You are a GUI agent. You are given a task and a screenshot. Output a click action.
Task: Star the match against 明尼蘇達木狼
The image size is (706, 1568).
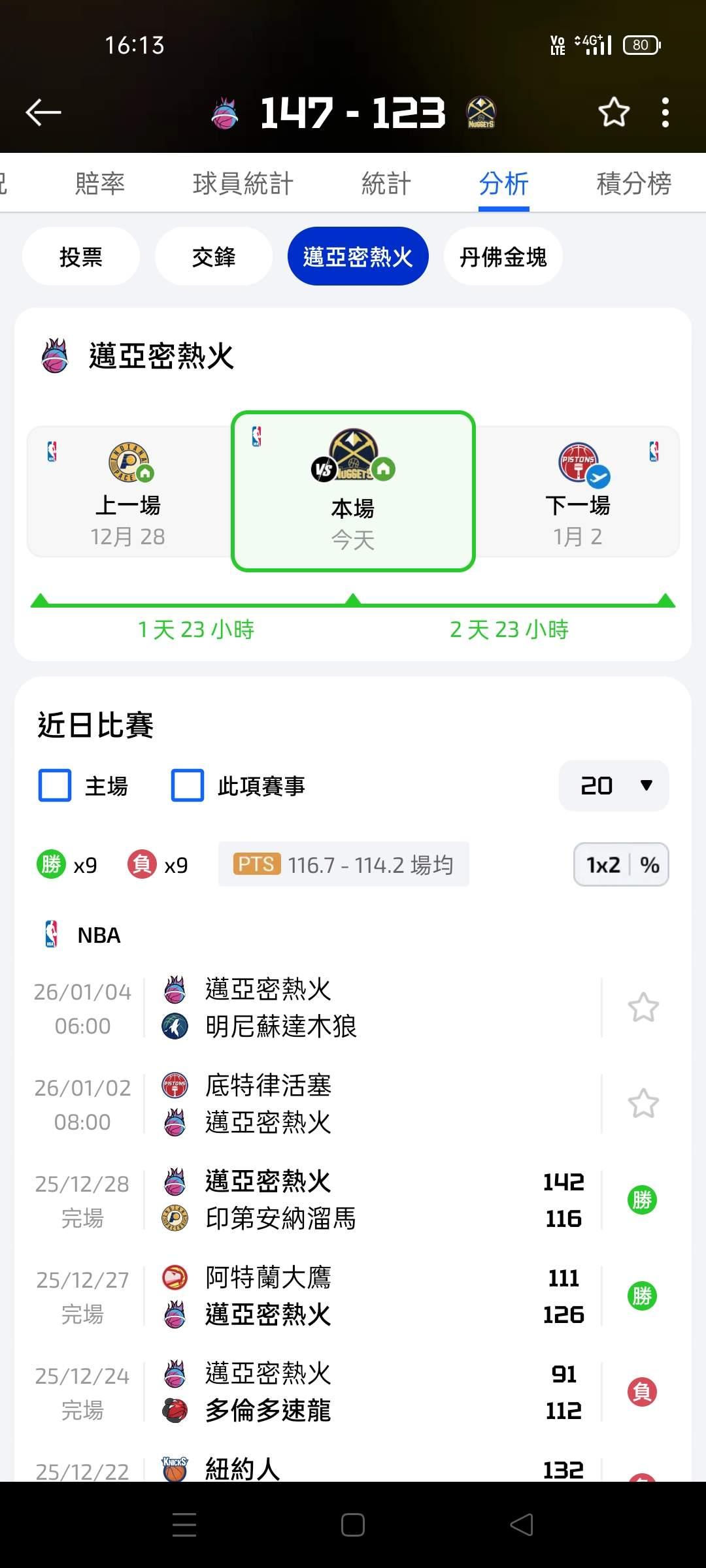643,1007
